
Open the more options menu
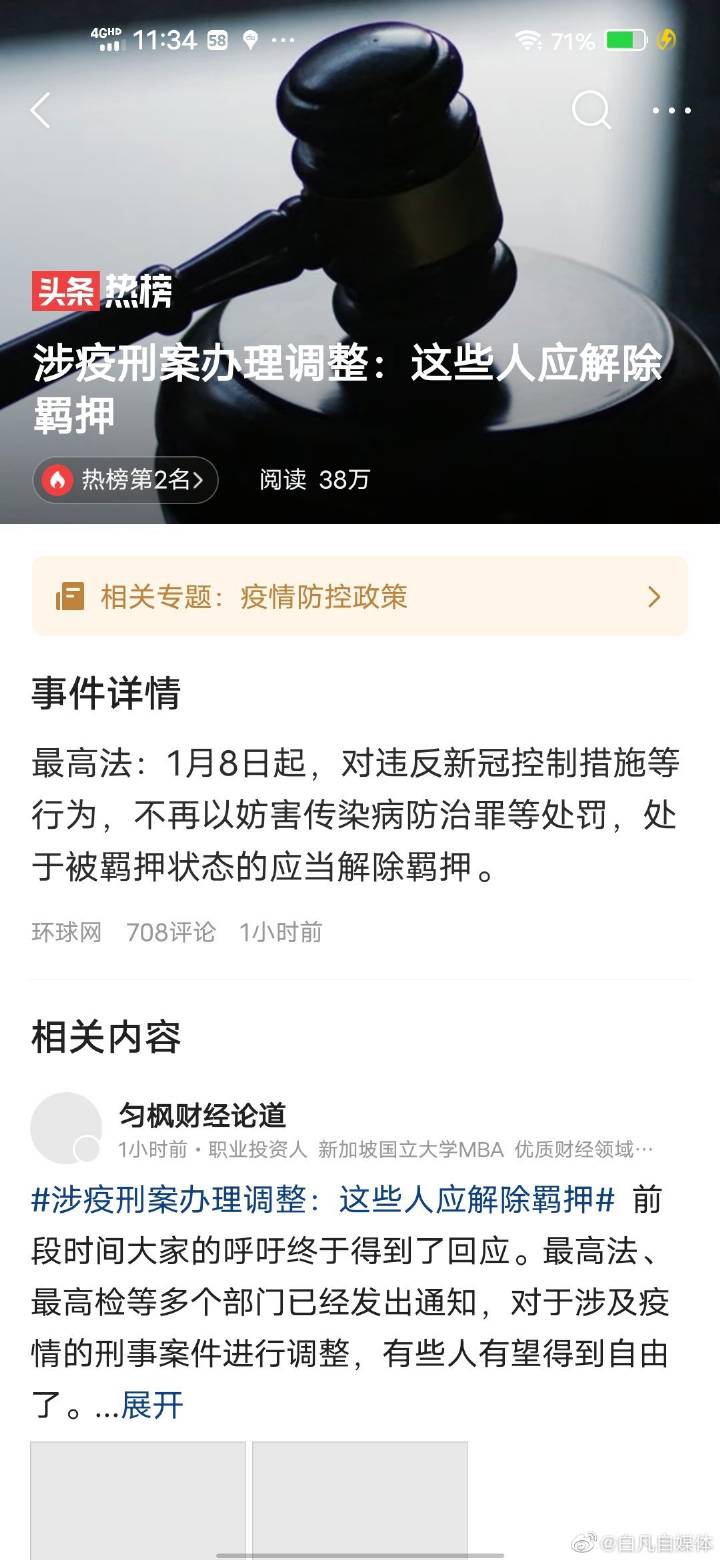click(x=670, y=110)
